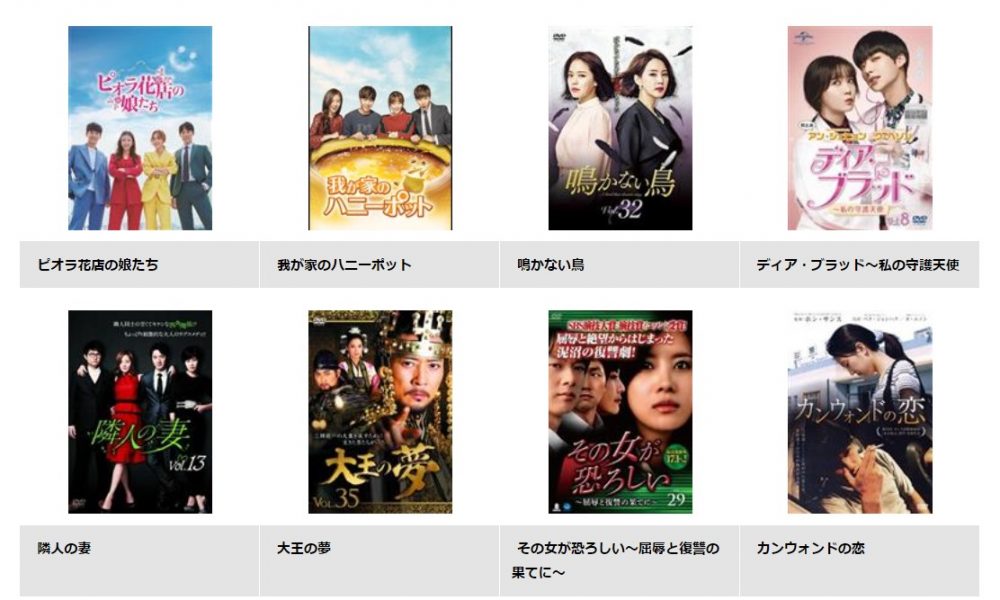Image resolution: width=1000 pixels, height=600 pixels.
Task: Open the その女が恐ろしい drama cover
Action: pos(620,412)
